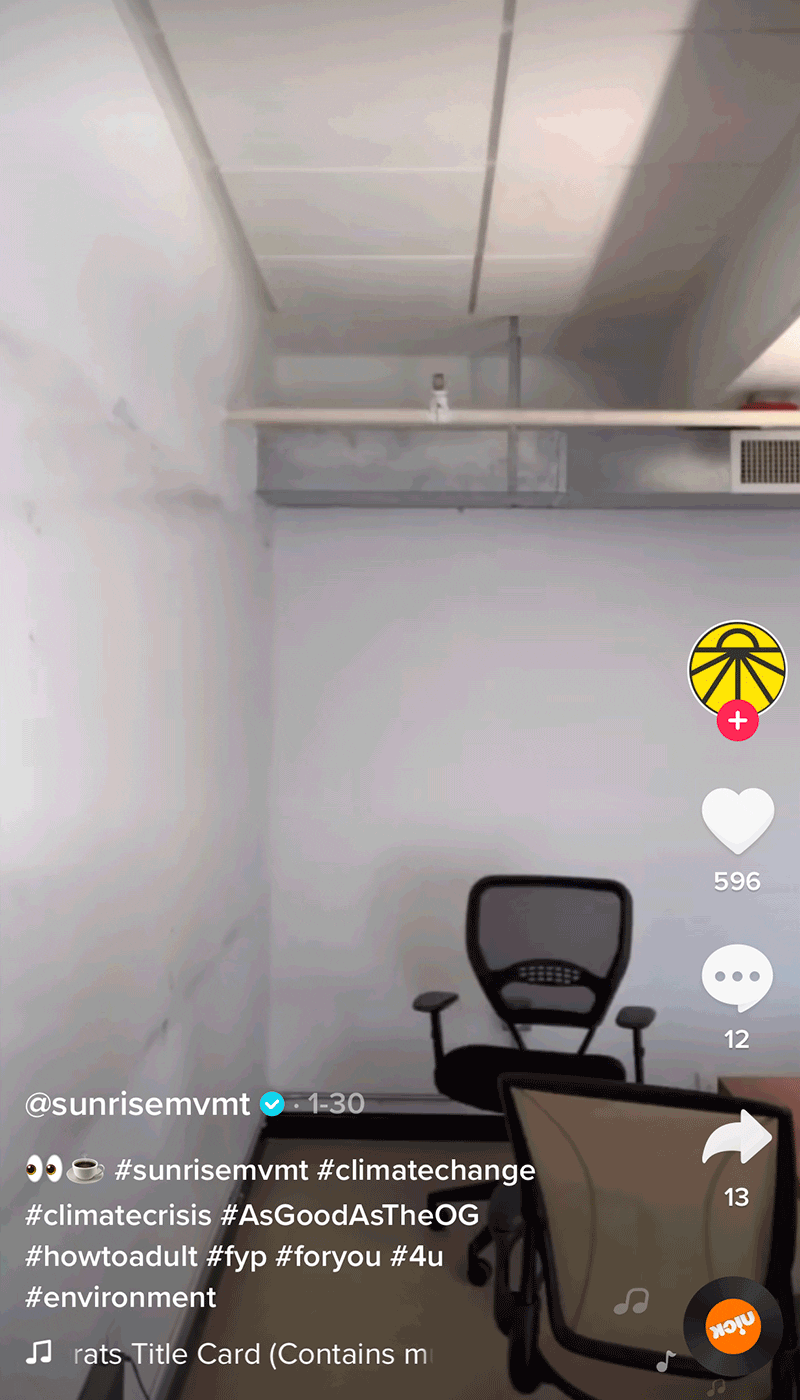Screen dimensions: 800x1400
Task: Open the #howtoadult hashtag
Action: [111, 1257]
